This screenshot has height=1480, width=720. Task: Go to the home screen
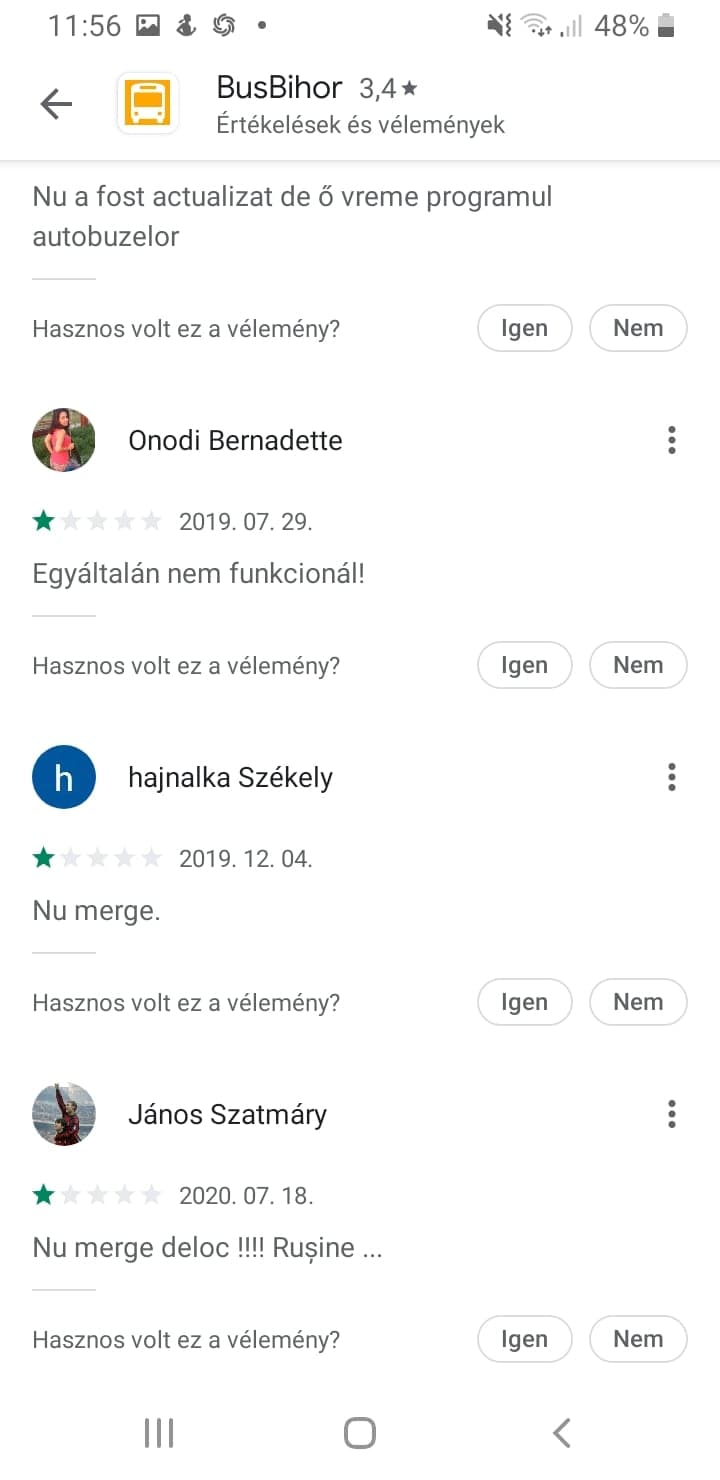click(360, 1433)
